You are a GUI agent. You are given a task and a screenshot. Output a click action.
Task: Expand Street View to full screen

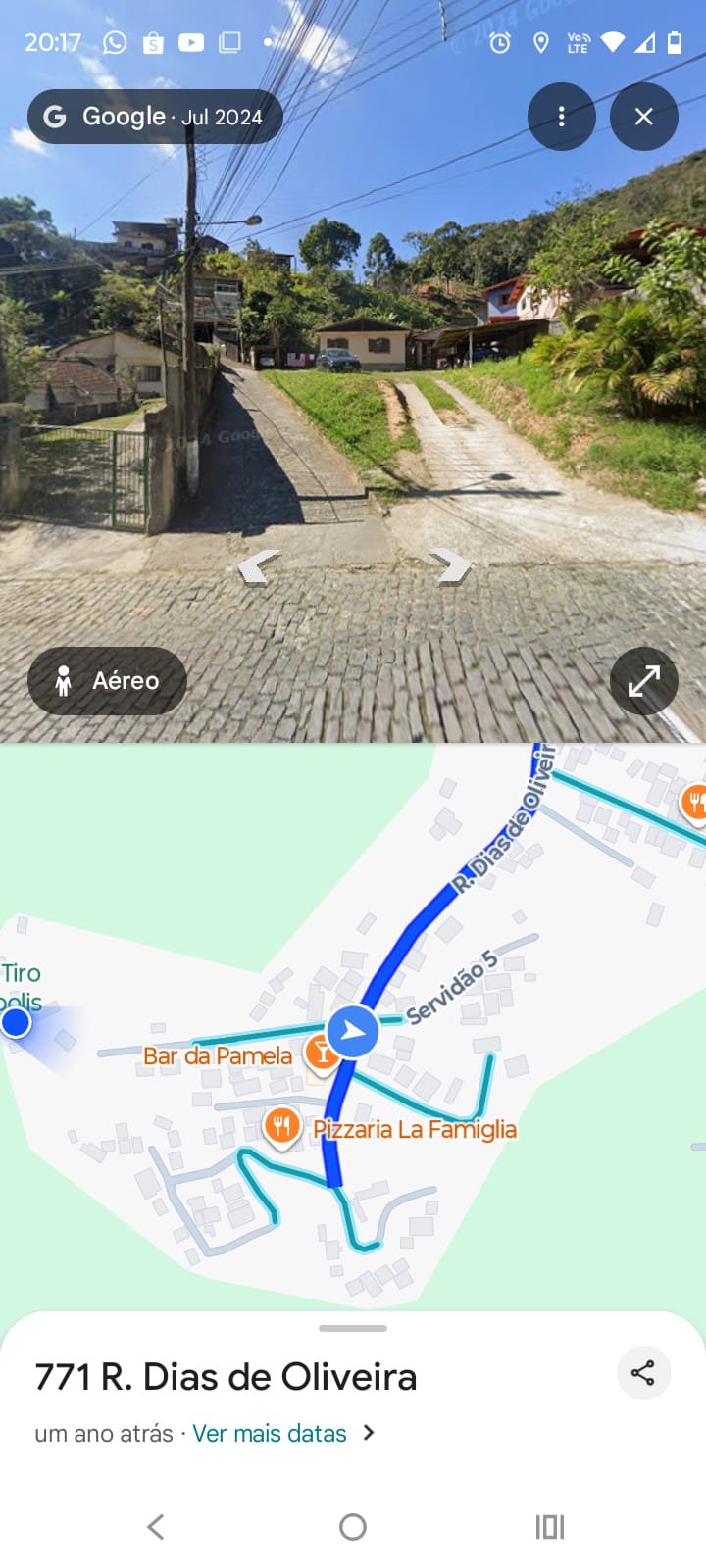(643, 680)
